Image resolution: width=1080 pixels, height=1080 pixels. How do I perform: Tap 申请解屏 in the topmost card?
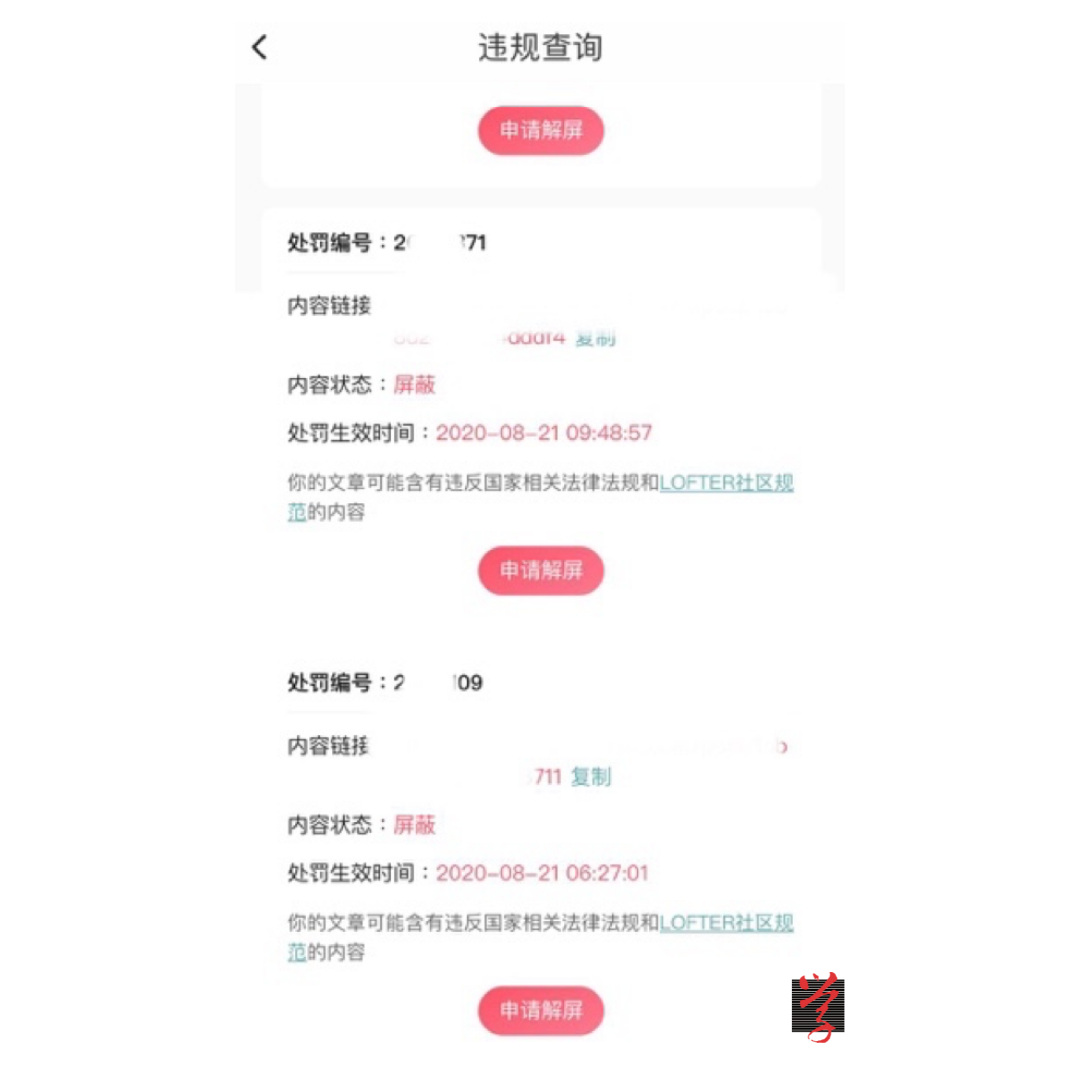pyautogui.click(x=540, y=131)
